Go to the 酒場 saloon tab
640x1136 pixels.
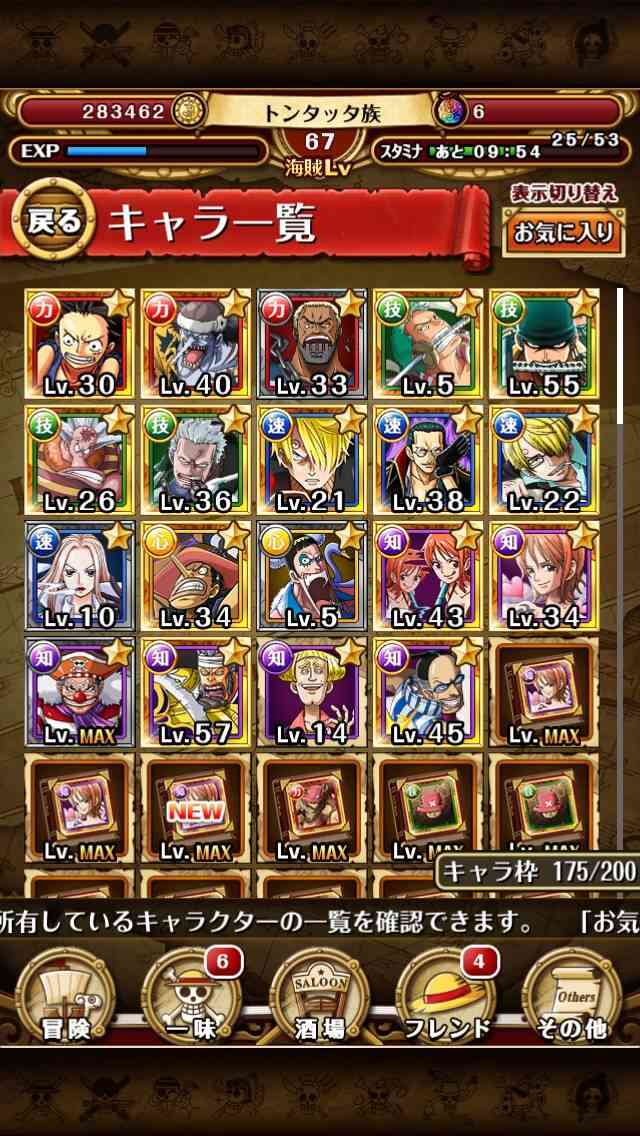319,996
